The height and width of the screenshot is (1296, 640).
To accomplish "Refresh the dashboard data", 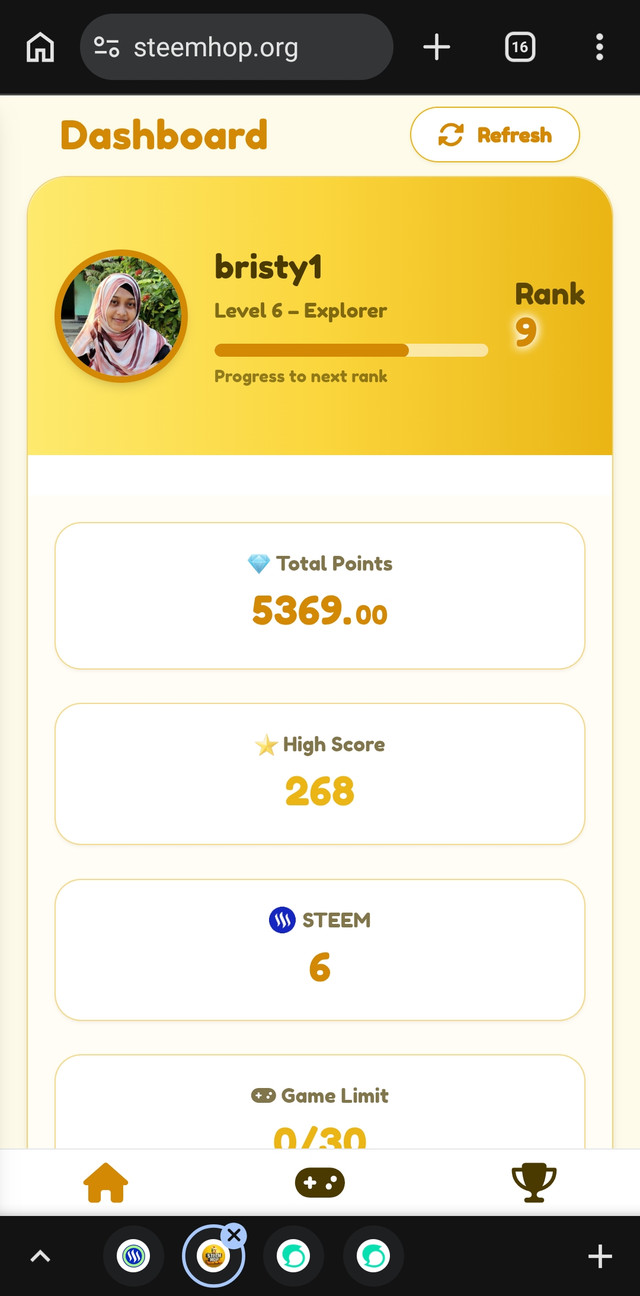I will click(x=494, y=135).
